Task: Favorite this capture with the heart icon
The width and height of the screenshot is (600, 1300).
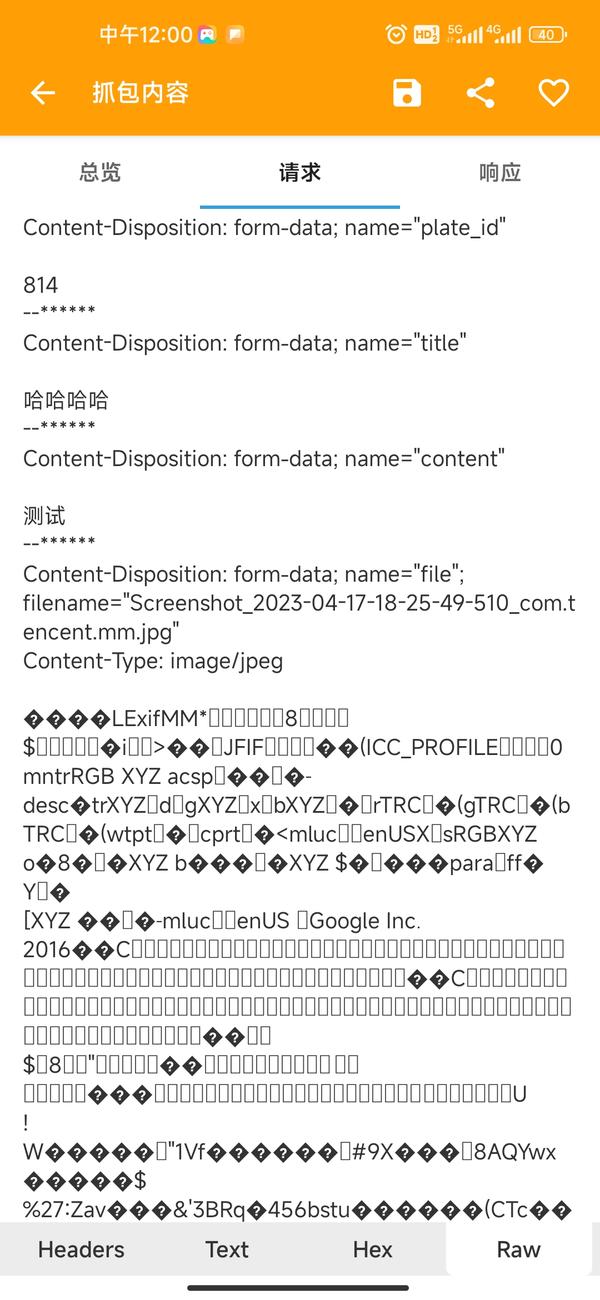Action: [554, 94]
